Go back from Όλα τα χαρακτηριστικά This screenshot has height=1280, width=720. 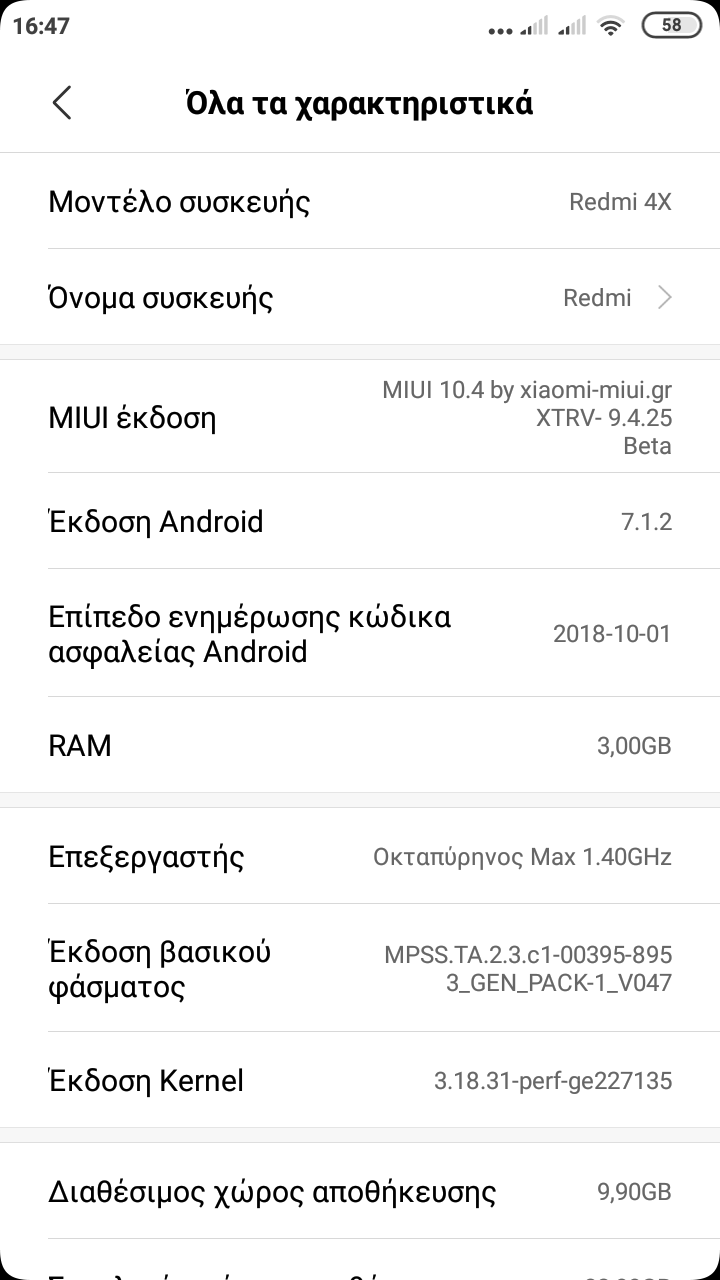(x=62, y=103)
